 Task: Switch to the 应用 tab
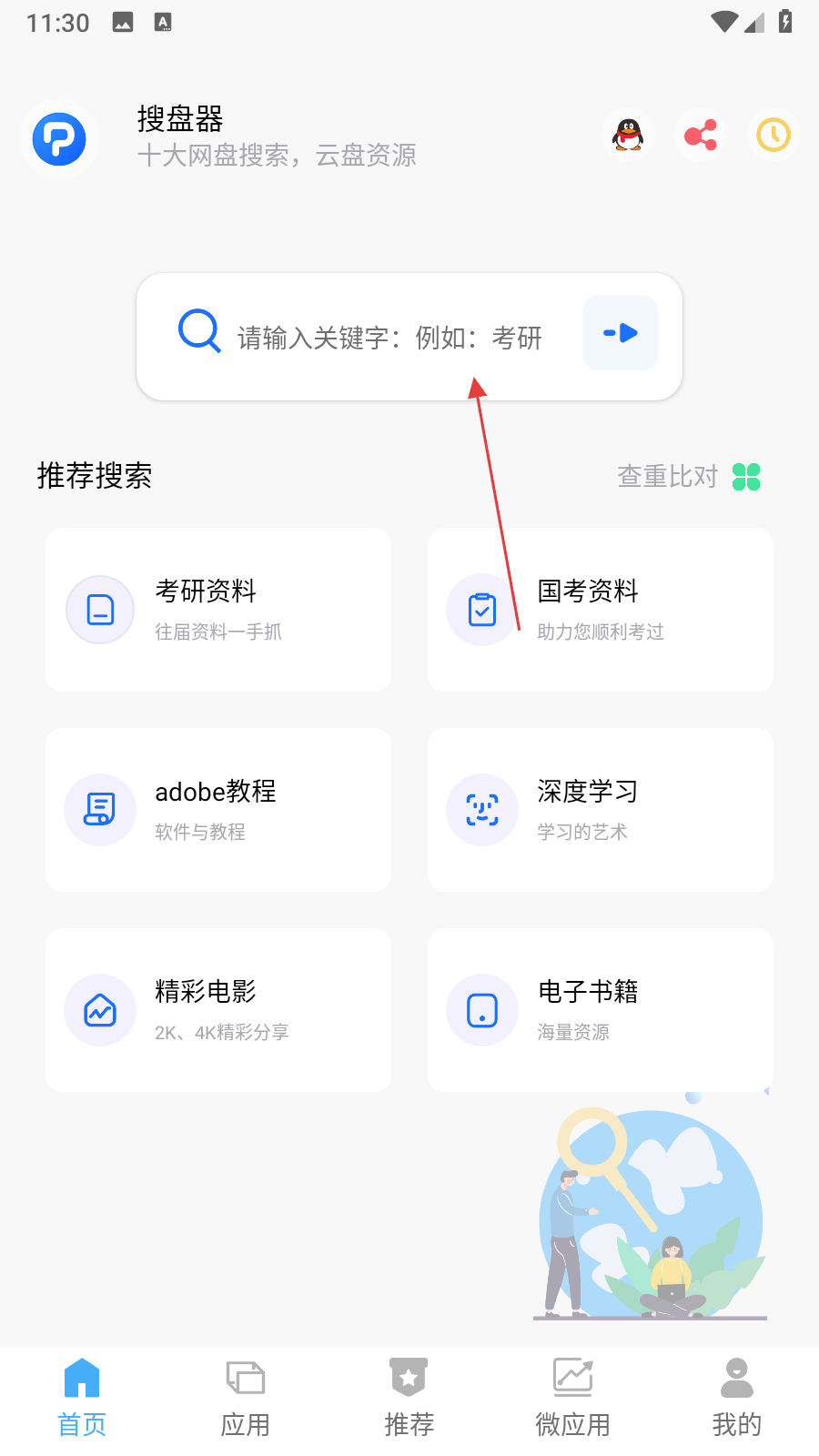246,1399
